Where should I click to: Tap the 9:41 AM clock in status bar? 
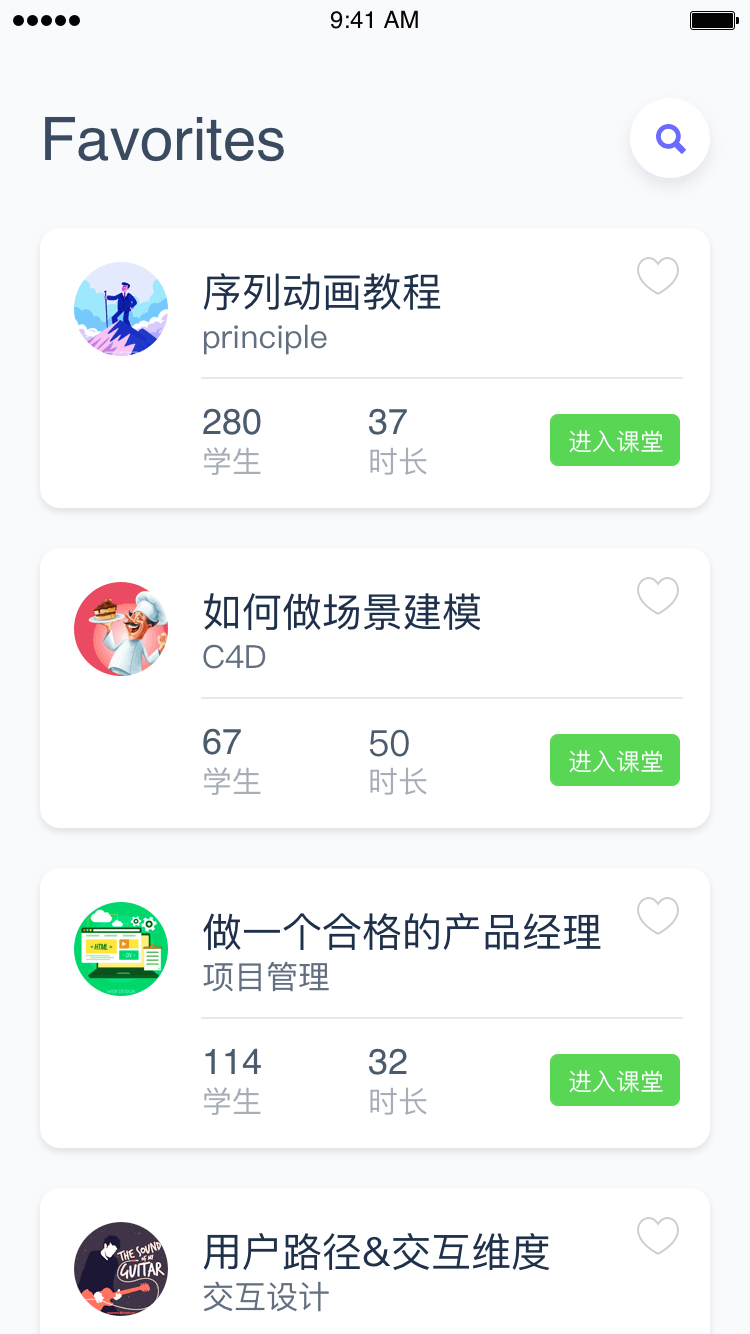click(x=375, y=19)
